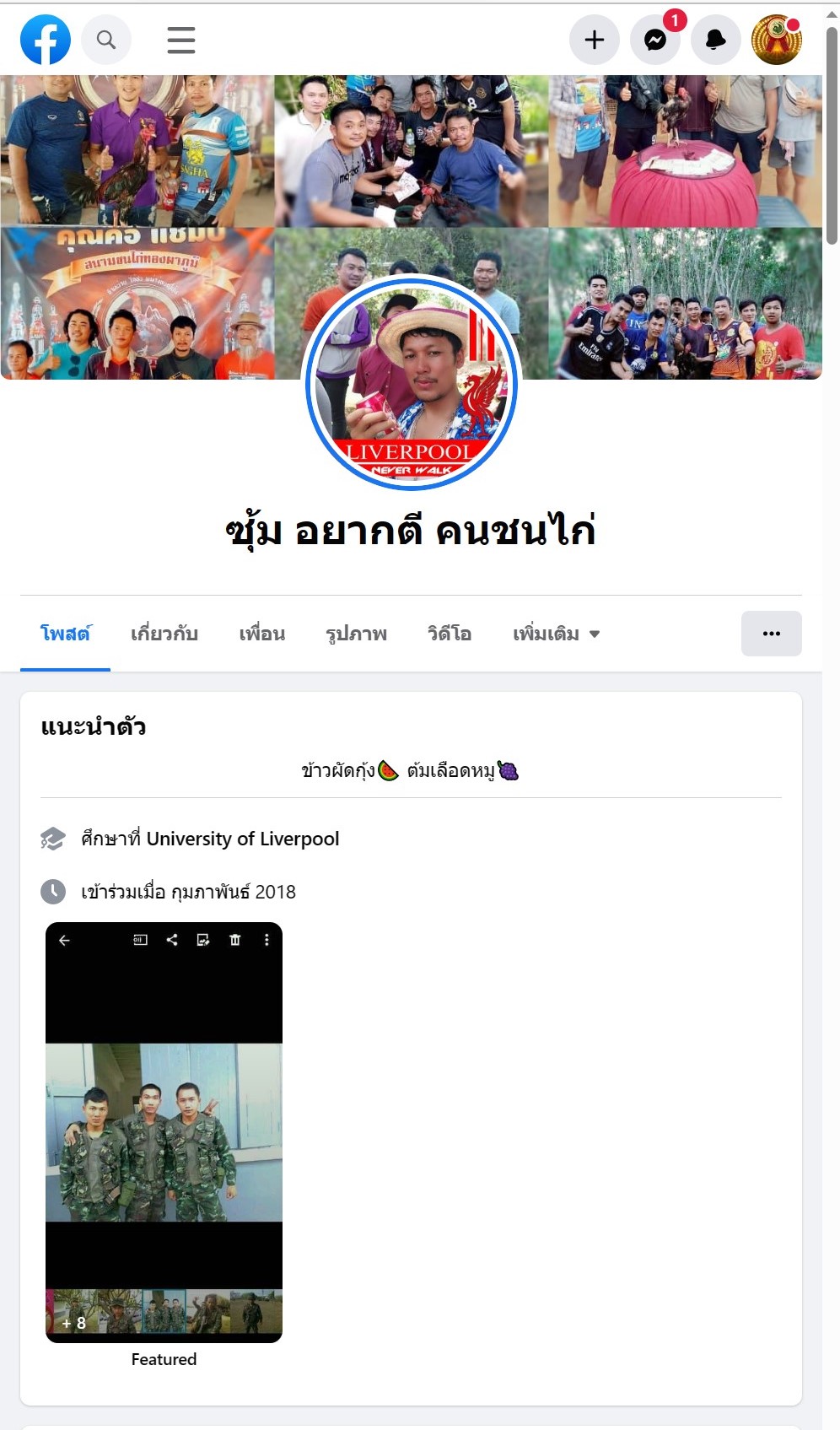The height and width of the screenshot is (1430, 840).
Task: Open University of Liverpool link
Action: pyautogui.click(x=243, y=839)
